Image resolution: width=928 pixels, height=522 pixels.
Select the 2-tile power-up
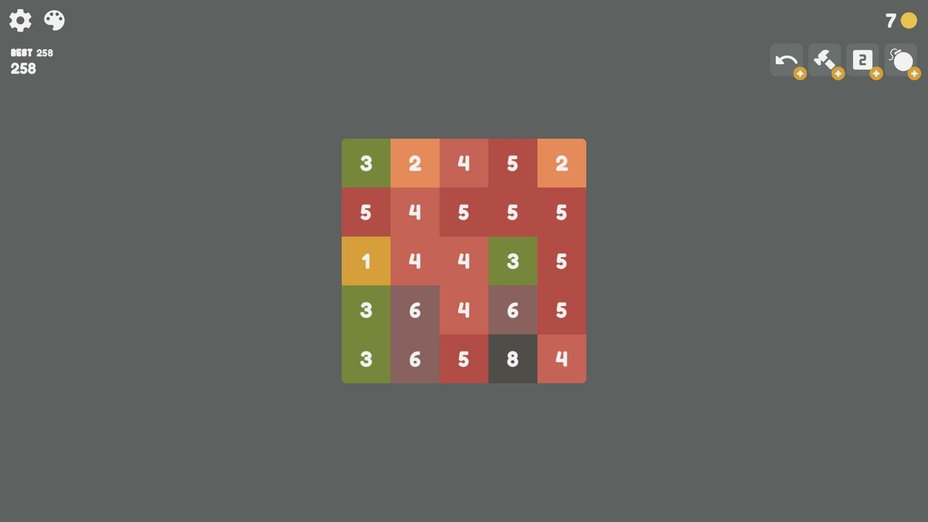click(x=862, y=60)
